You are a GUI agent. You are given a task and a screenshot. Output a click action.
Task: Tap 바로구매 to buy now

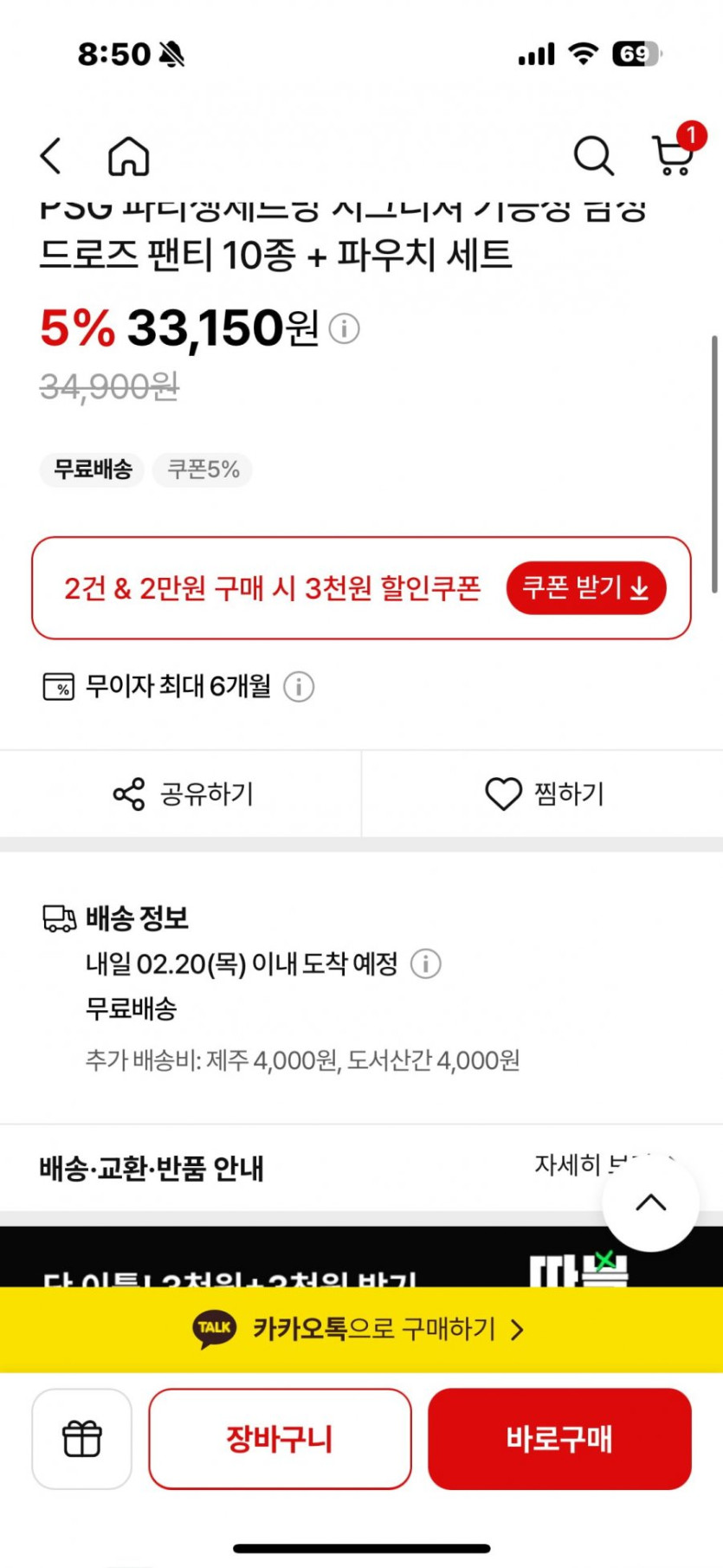(559, 1439)
